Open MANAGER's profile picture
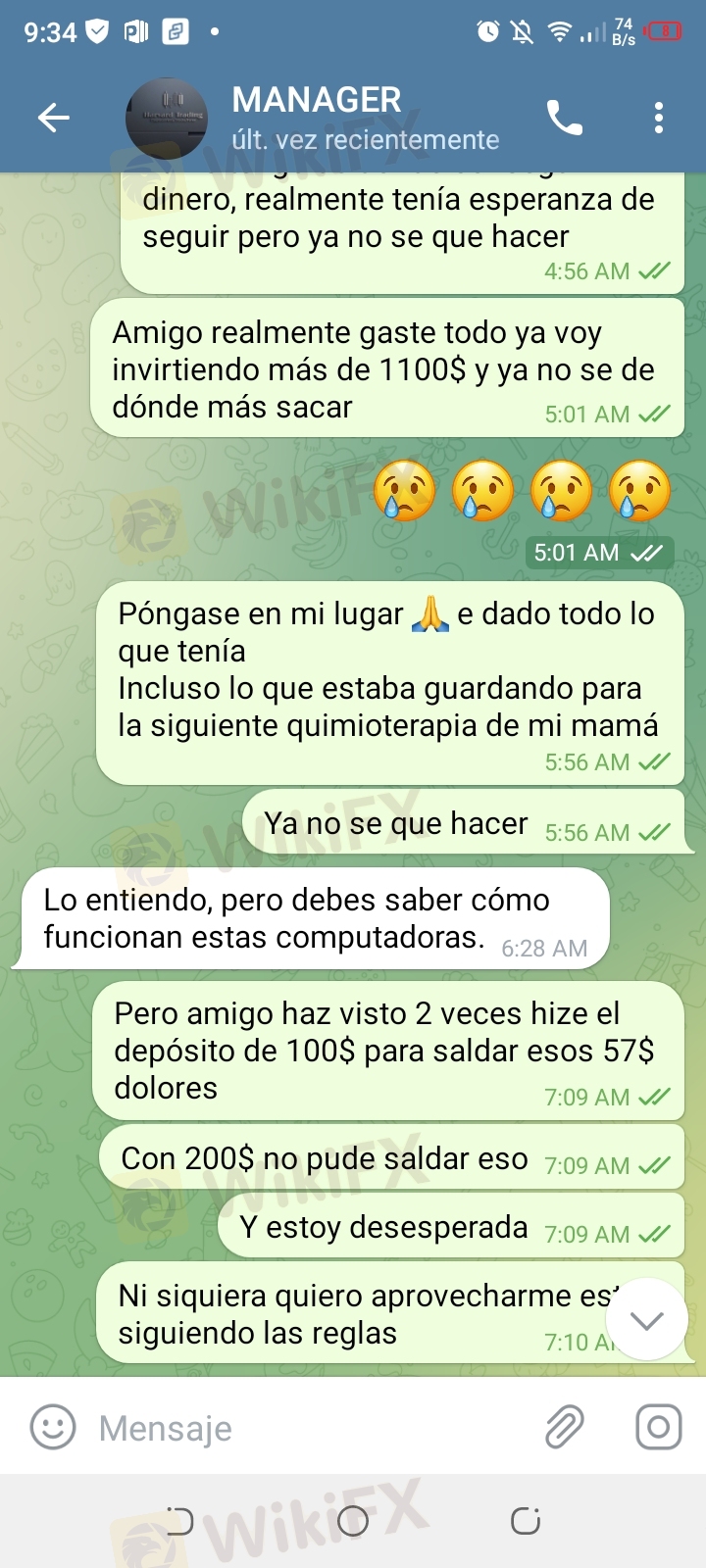 tap(167, 119)
